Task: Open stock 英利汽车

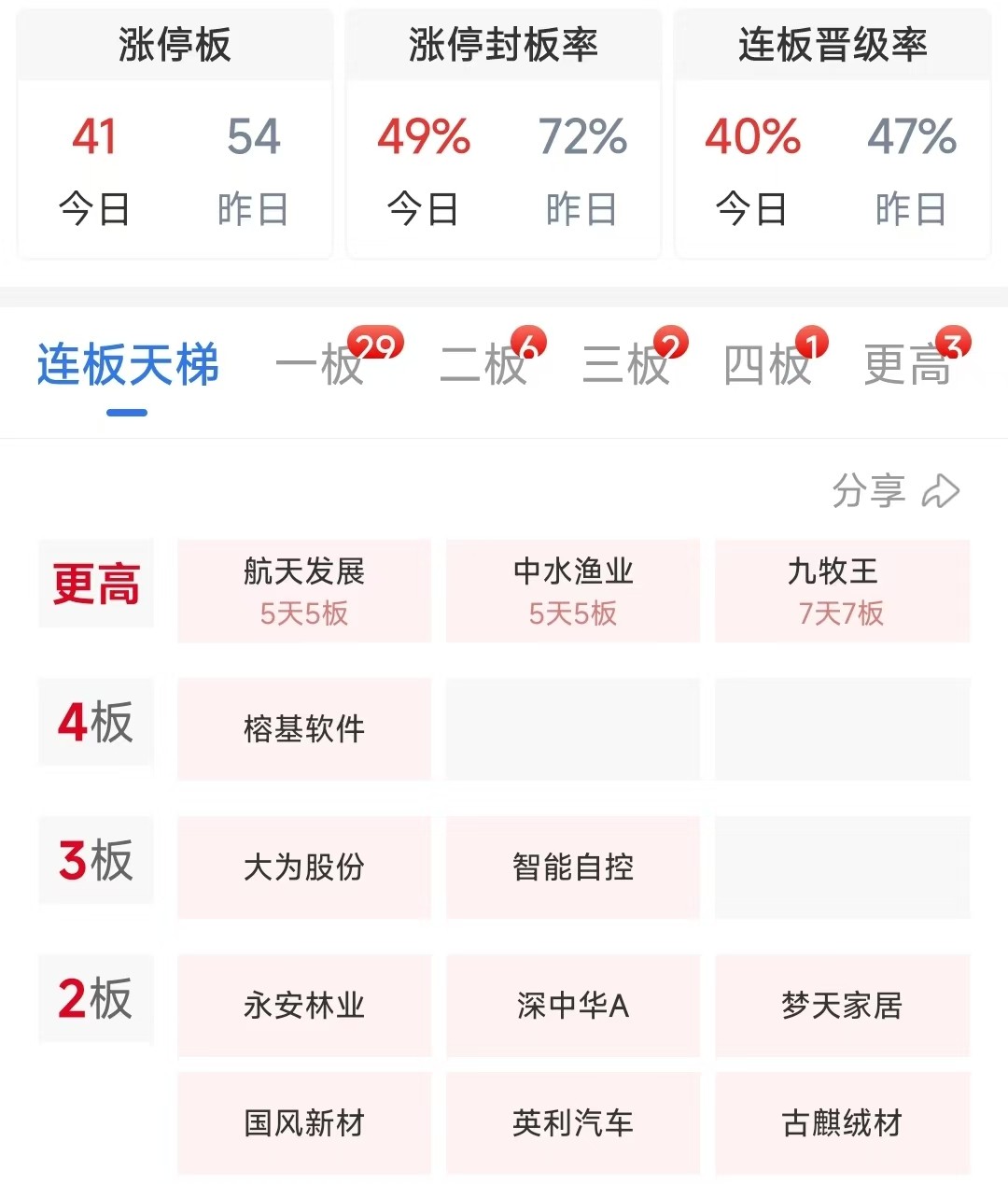Action: [x=573, y=1122]
